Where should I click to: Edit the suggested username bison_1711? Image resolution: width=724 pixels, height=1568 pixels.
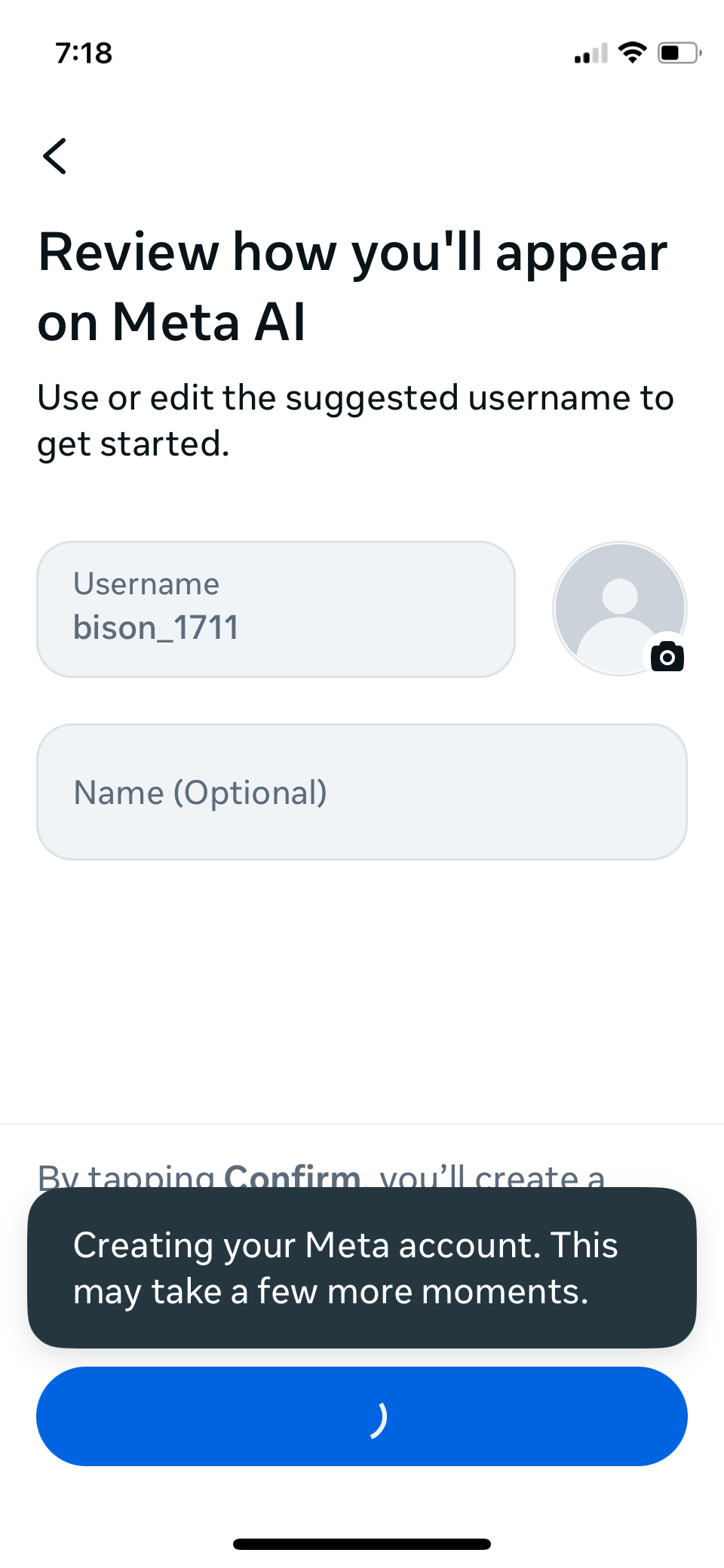[276, 609]
